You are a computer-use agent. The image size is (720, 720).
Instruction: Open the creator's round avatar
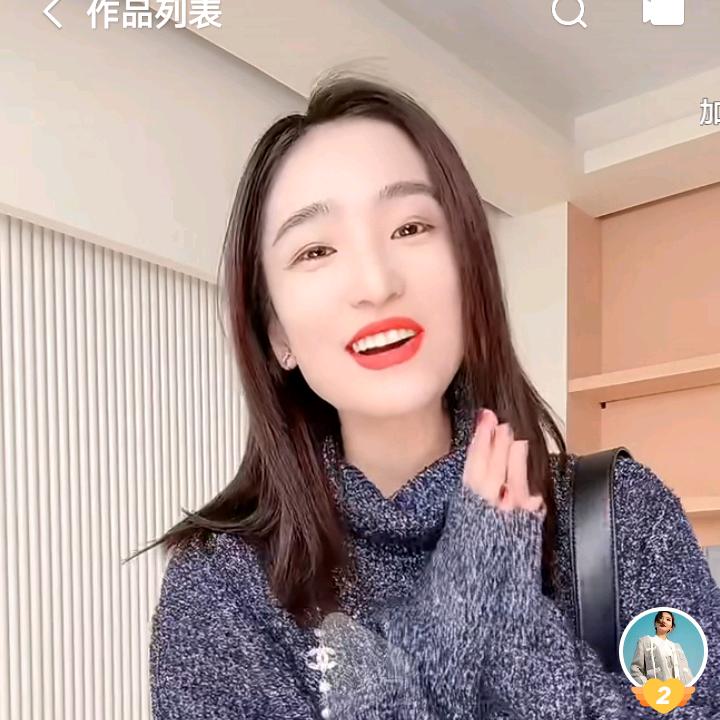coord(663,650)
